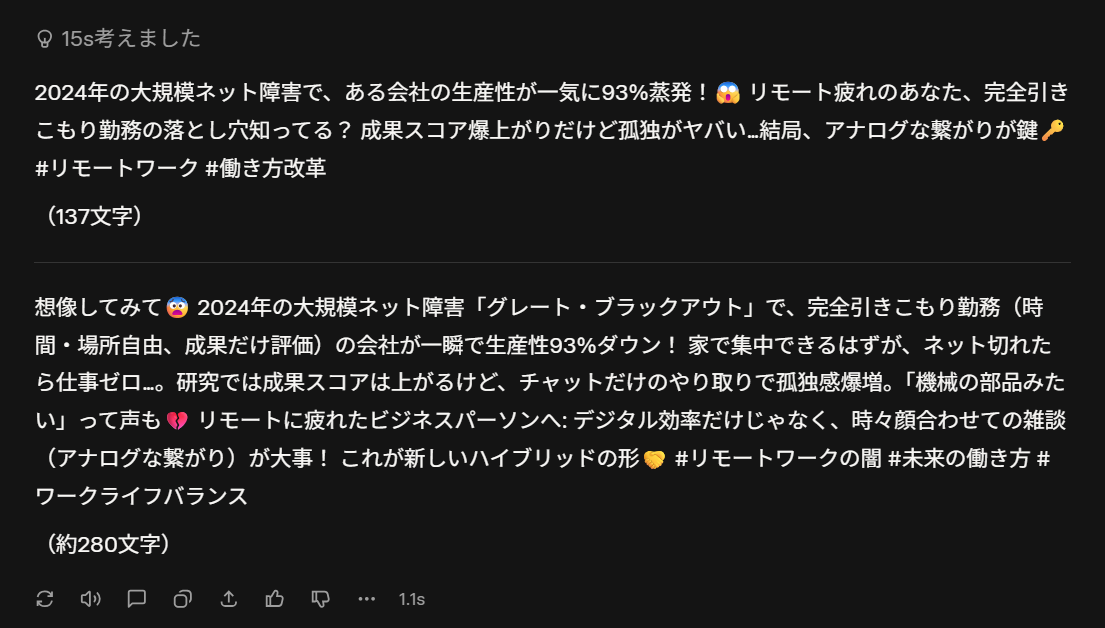Copy the response text
Viewport: 1105px width, 628px height.
(182, 598)
